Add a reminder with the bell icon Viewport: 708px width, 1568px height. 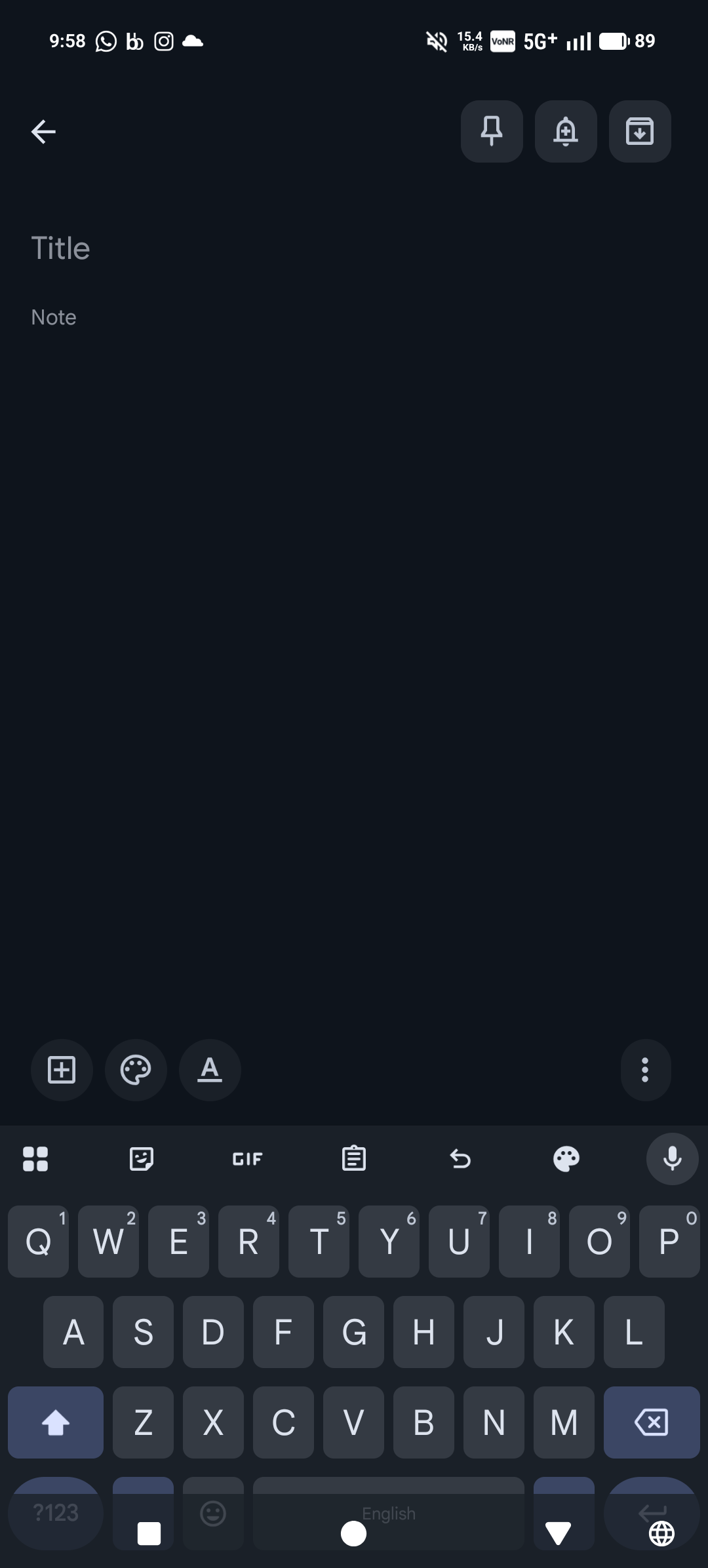pyautogui.click(x=566, y=131)
